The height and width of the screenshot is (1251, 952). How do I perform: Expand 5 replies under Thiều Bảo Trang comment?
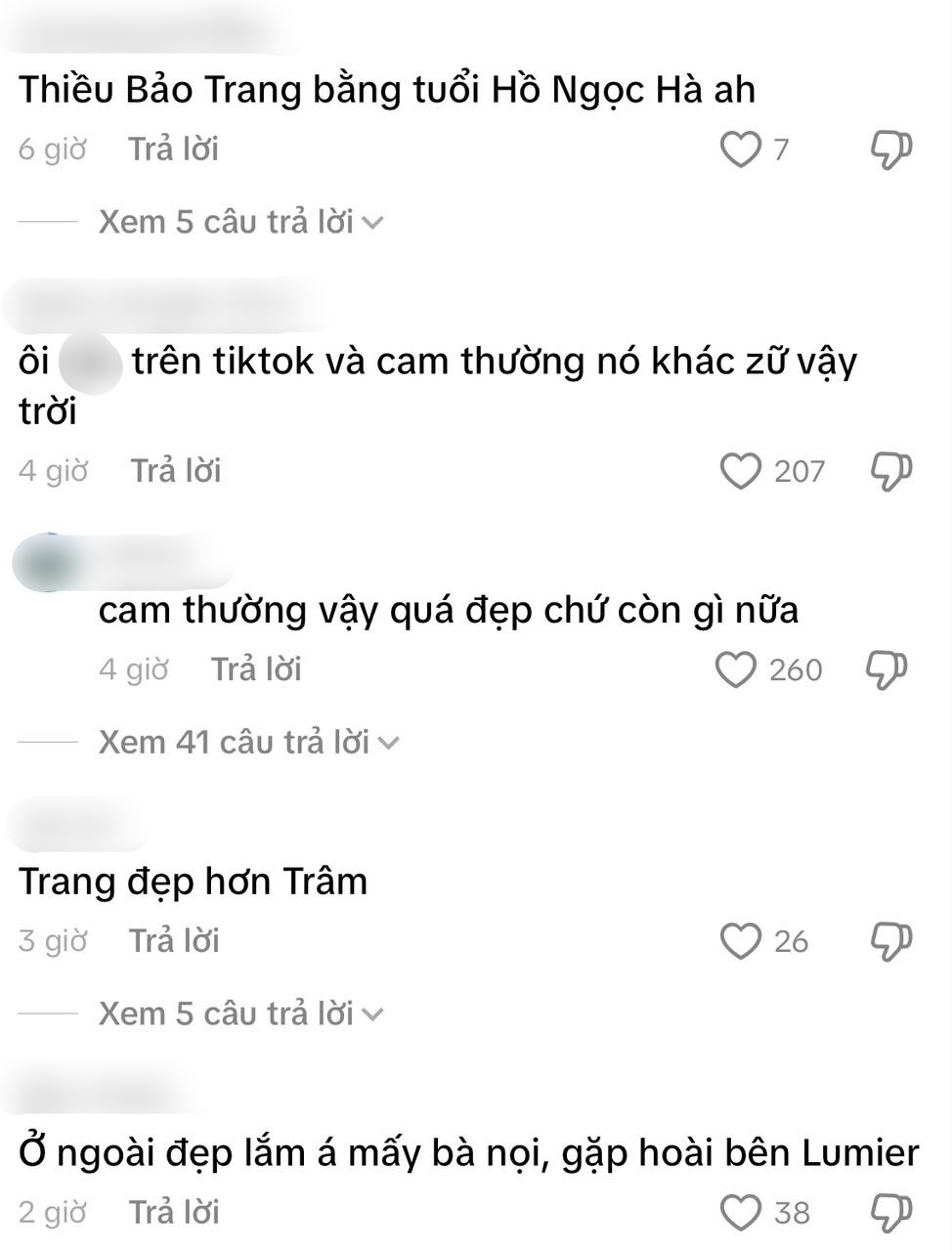pos(240,222)
